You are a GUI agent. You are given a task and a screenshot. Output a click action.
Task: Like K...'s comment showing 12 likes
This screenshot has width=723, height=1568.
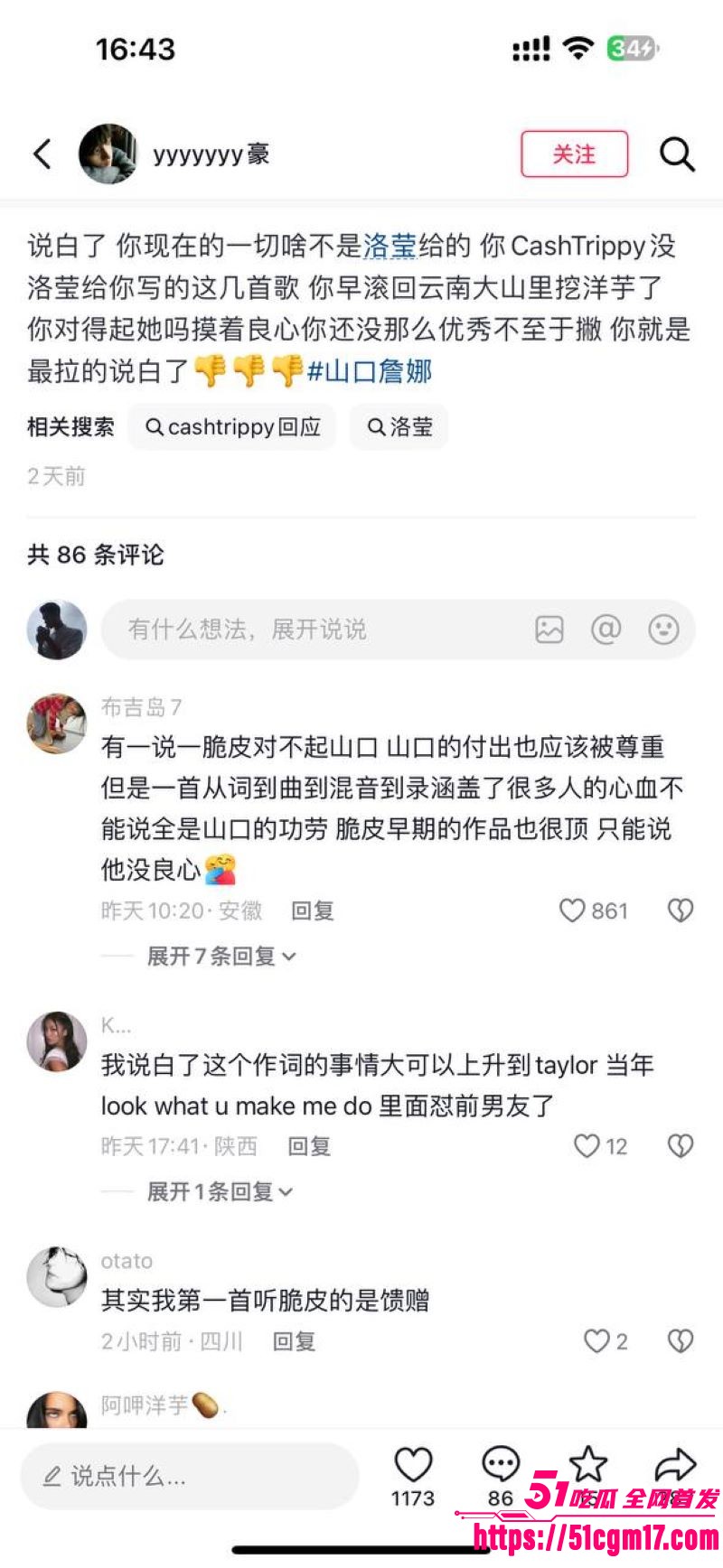(x=587, y=1145)
